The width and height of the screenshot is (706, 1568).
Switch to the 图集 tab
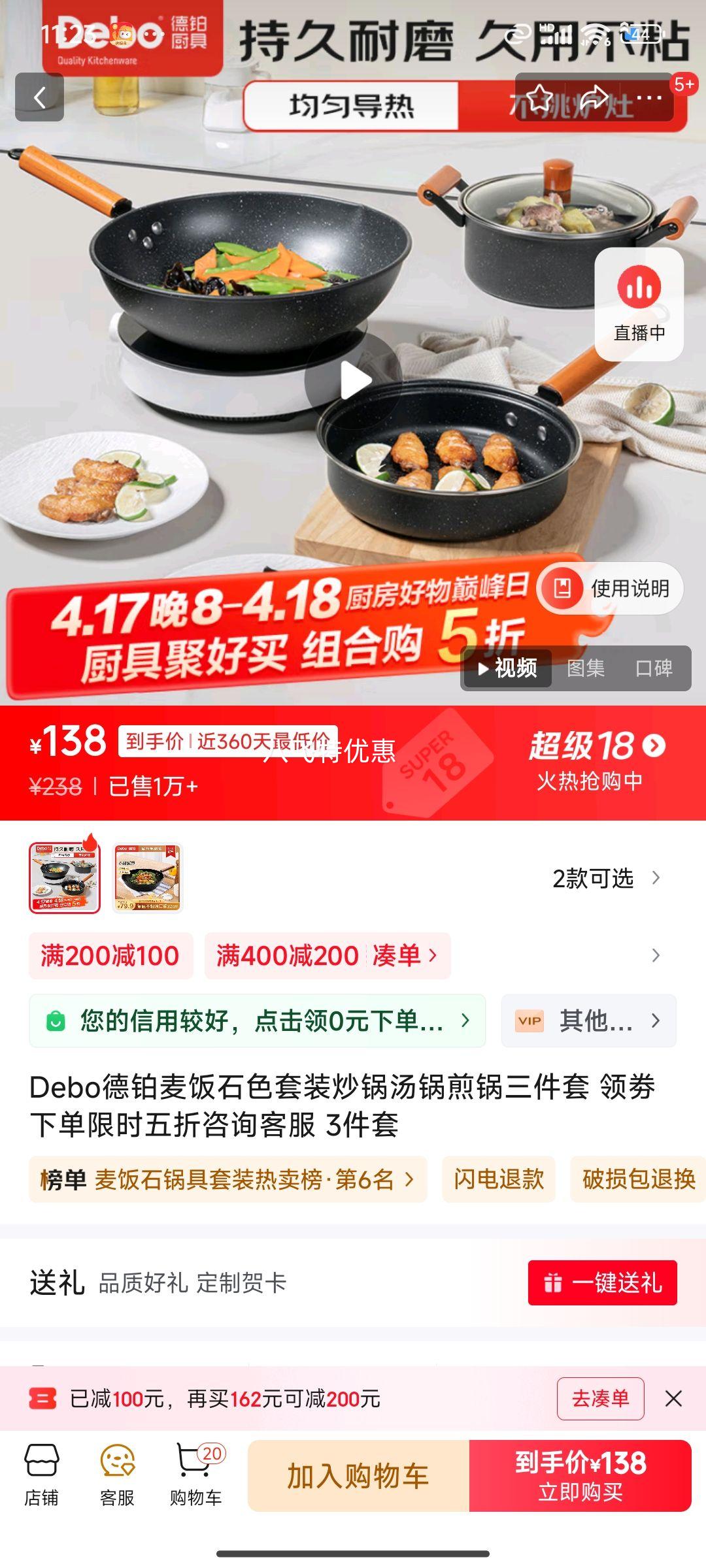tap(586, 669)
